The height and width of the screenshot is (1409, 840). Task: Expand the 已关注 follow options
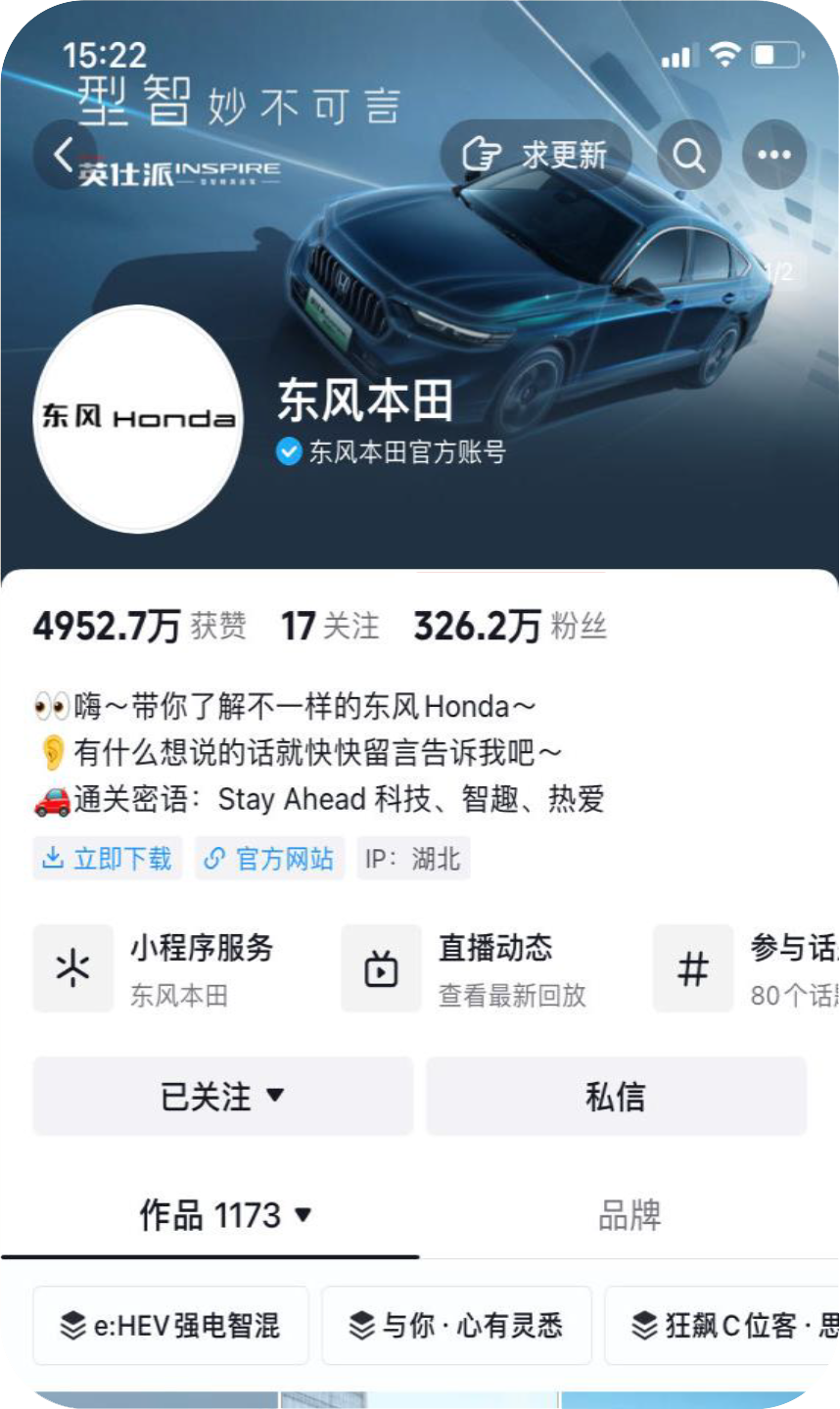point(223,1096)
